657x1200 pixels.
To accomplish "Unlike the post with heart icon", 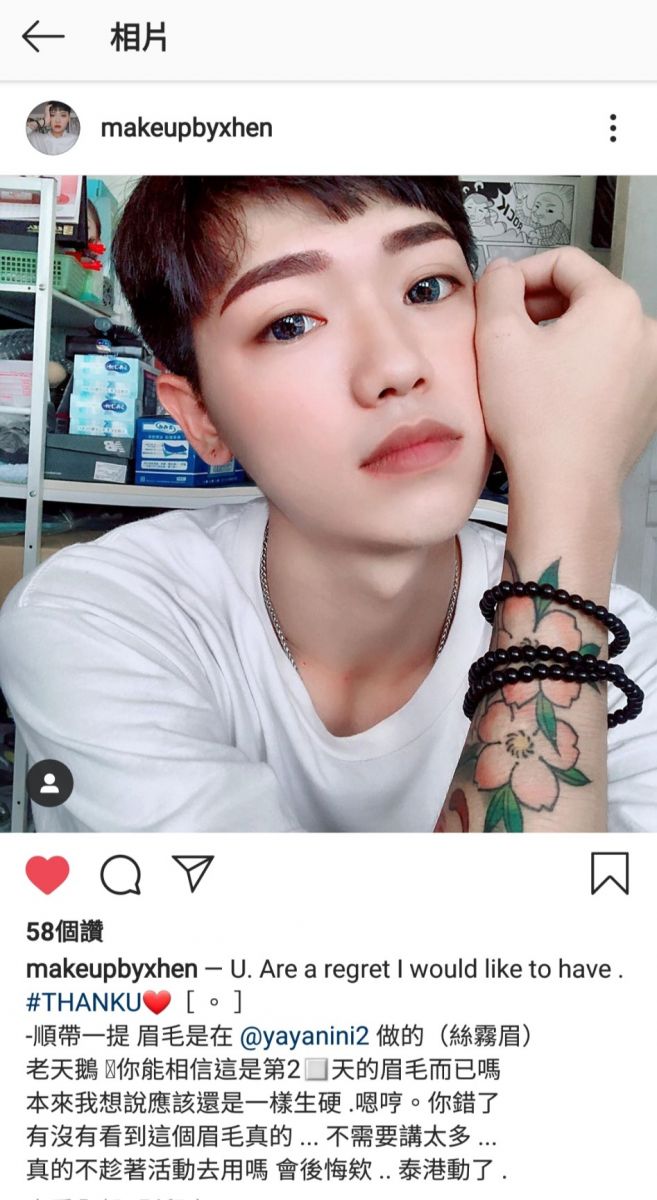I will coord(48,874).
